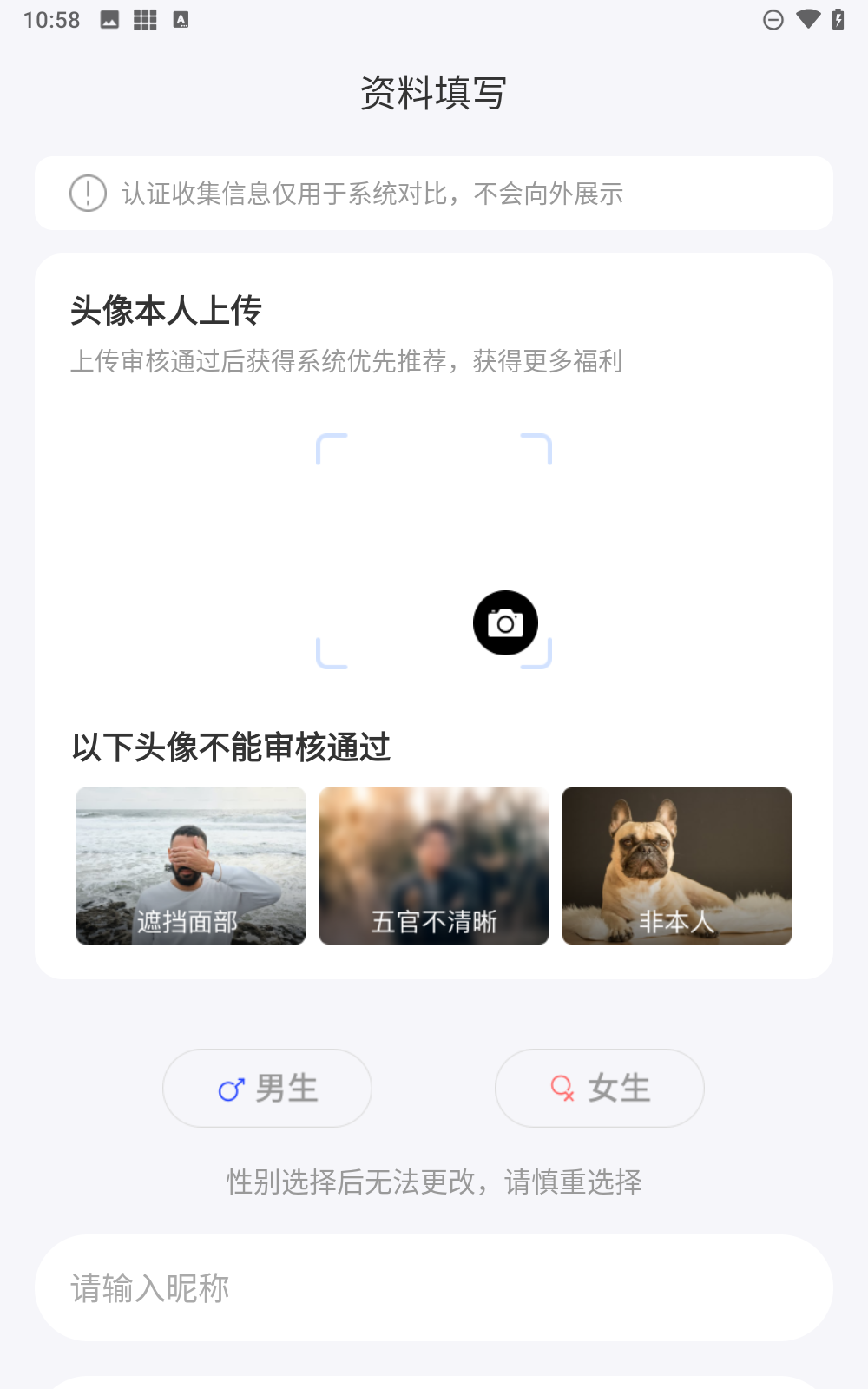Tap the keyboard indicator icon in status bar
Viewport: 868px width, 1389px height.
click(181, 19)
